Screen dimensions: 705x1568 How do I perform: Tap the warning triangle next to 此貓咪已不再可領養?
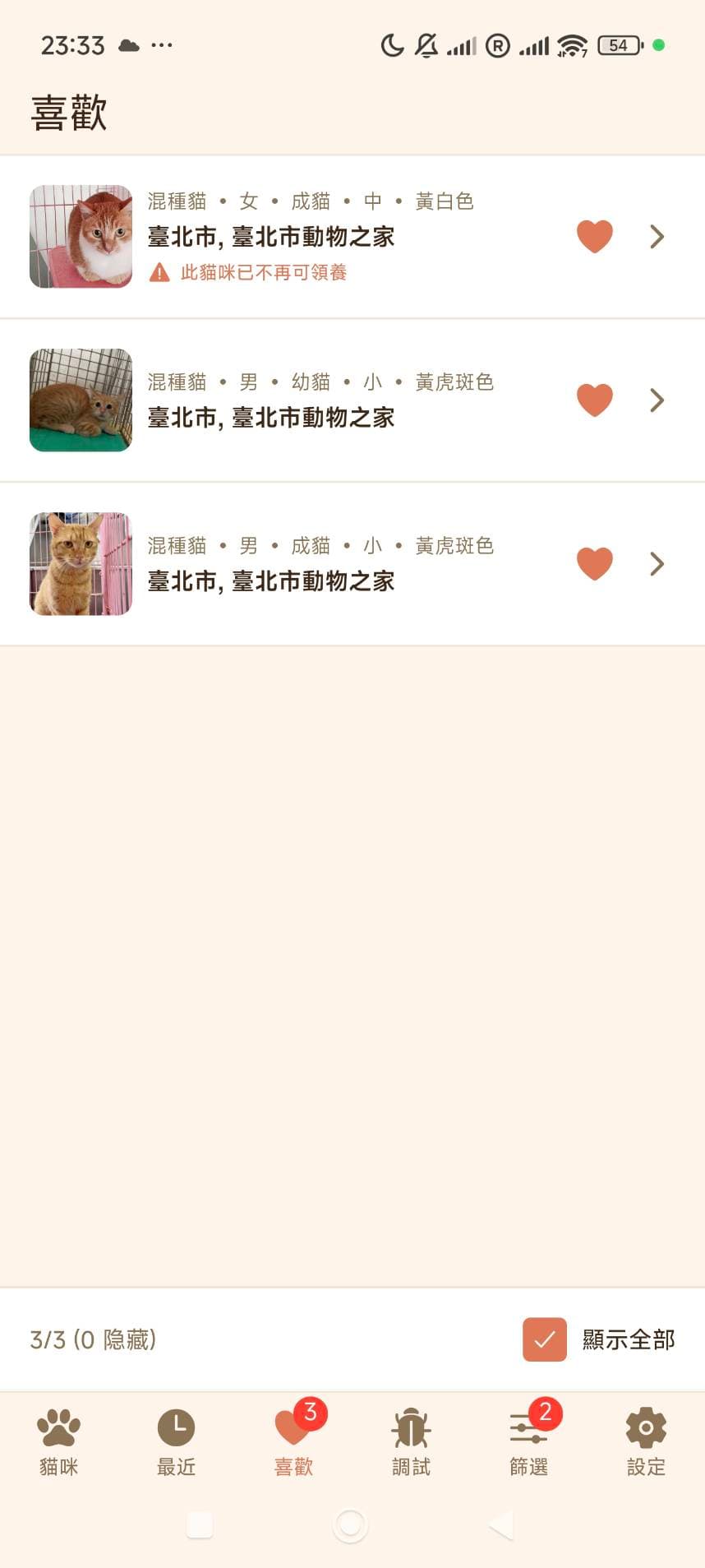click(157, 271)
